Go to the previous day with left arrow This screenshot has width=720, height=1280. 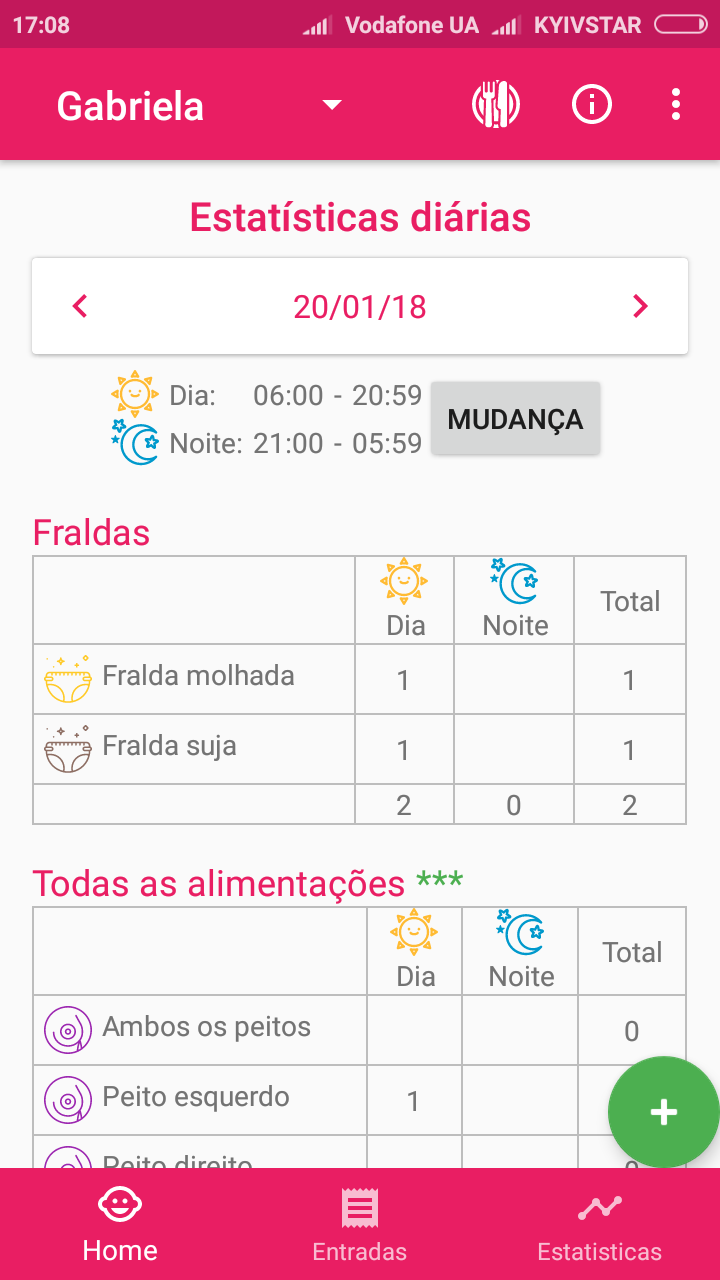(x=80, y=306)
